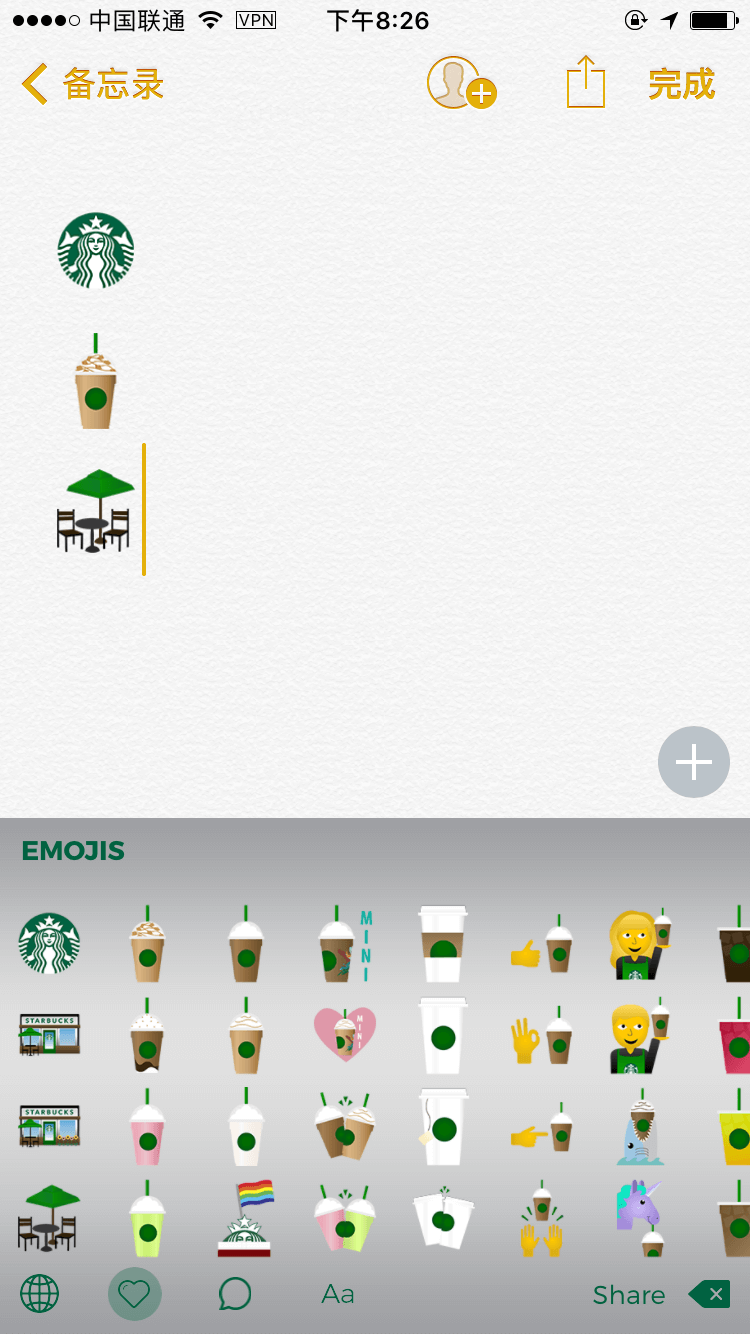Tap 完成 to finish editing
750x1334 pixels.
click(681, 84)
